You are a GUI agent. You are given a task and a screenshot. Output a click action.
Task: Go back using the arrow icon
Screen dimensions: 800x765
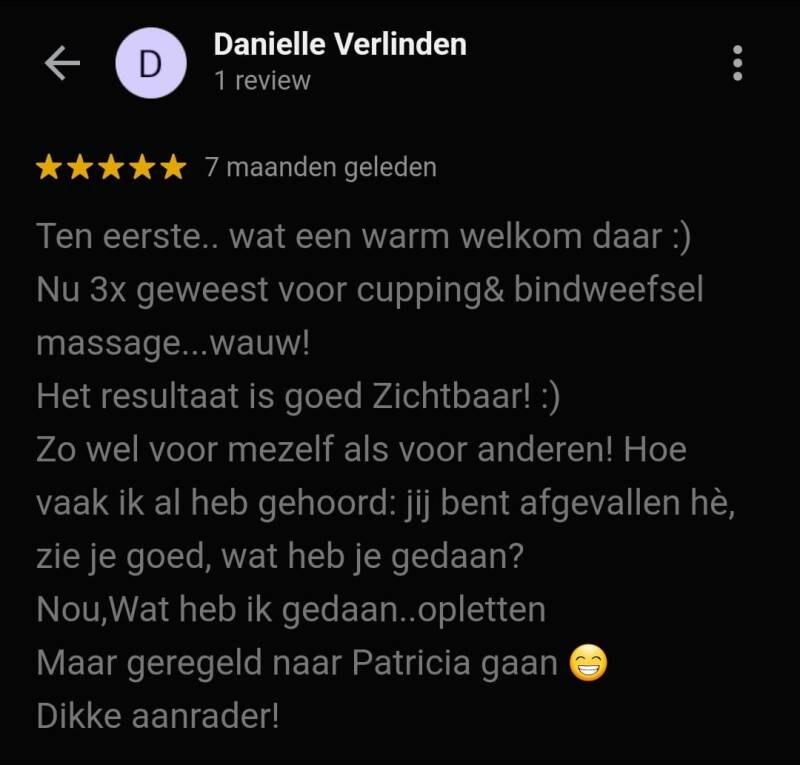[x=62, y=64]
